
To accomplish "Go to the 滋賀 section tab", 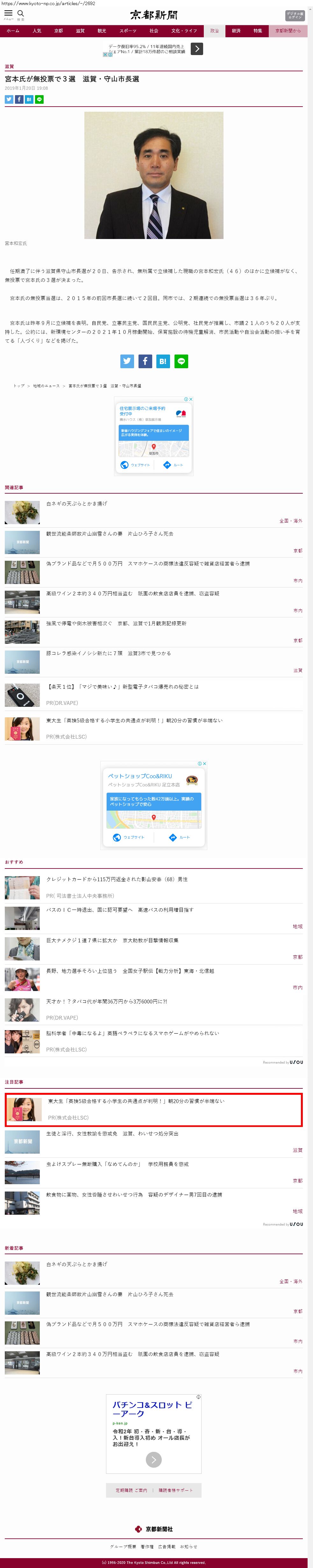I will coord(80,31).
